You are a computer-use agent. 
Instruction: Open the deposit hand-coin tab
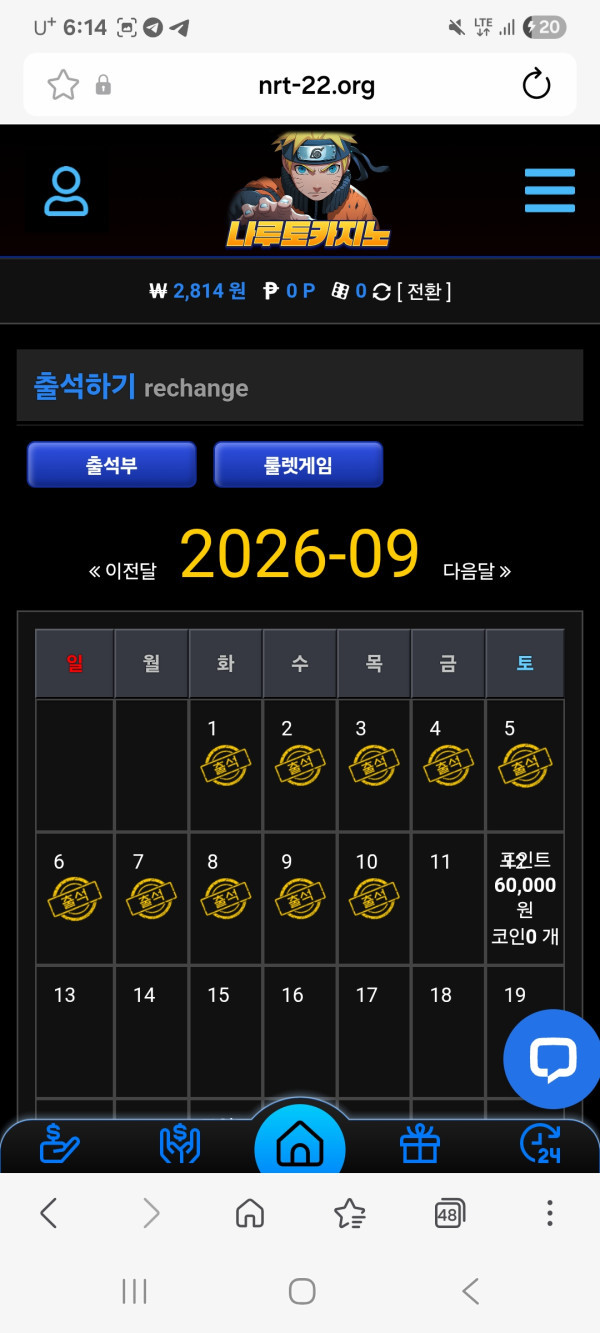(60, 1145)
